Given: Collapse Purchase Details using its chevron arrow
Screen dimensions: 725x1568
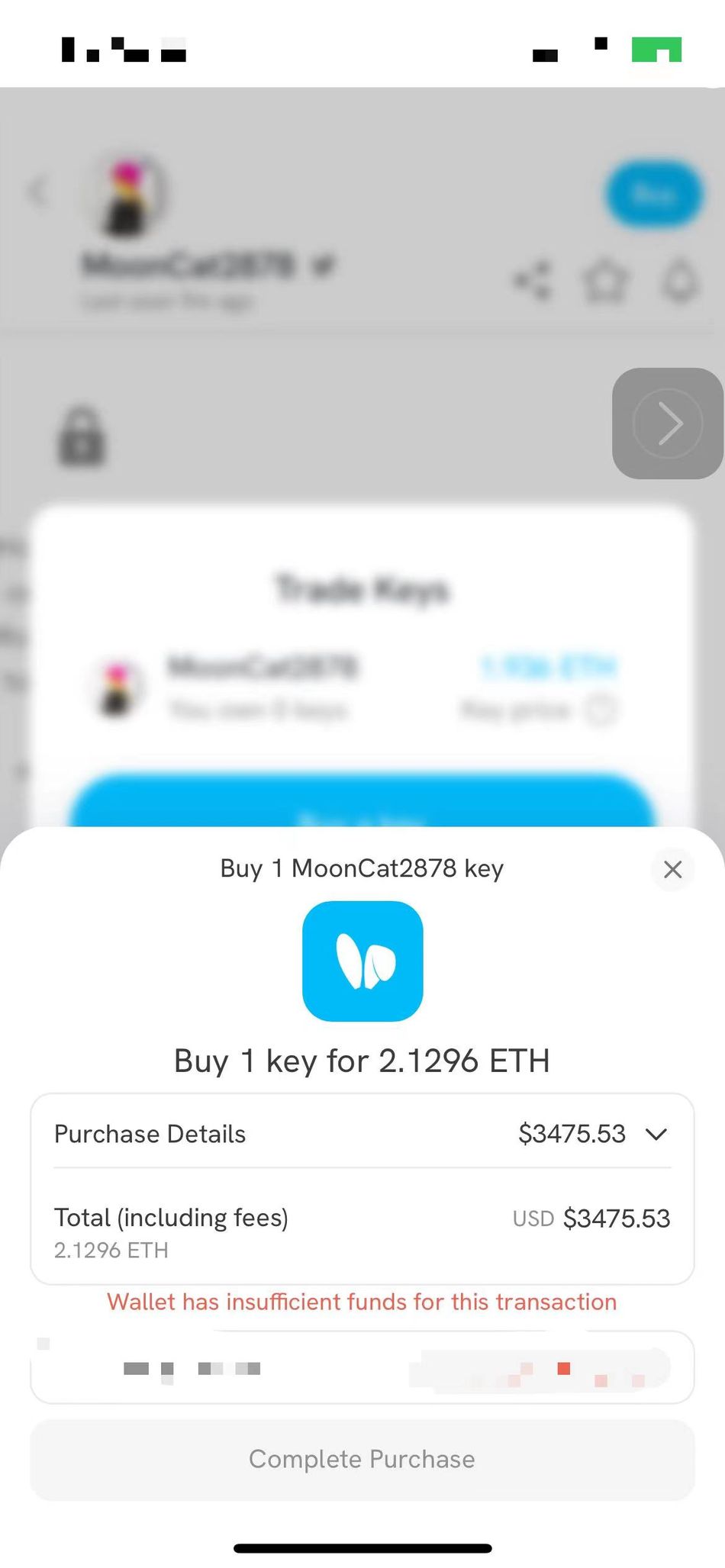Looking at the screenshot, I should [656, 1135].
